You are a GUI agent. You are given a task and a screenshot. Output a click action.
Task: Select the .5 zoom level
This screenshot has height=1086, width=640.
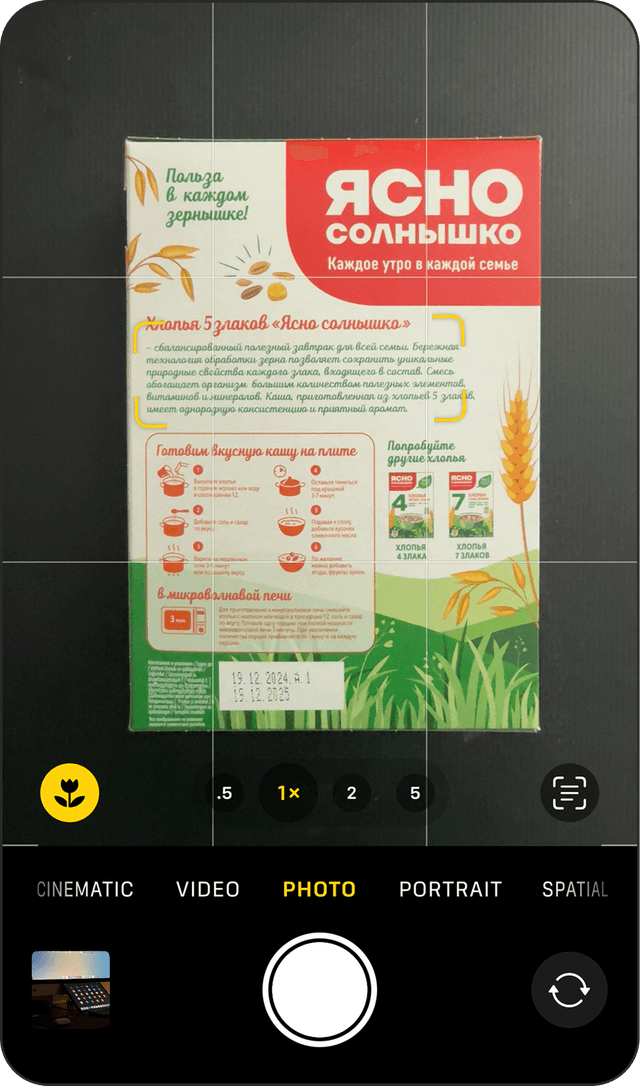pyautogui.click(x=225, y=794)
